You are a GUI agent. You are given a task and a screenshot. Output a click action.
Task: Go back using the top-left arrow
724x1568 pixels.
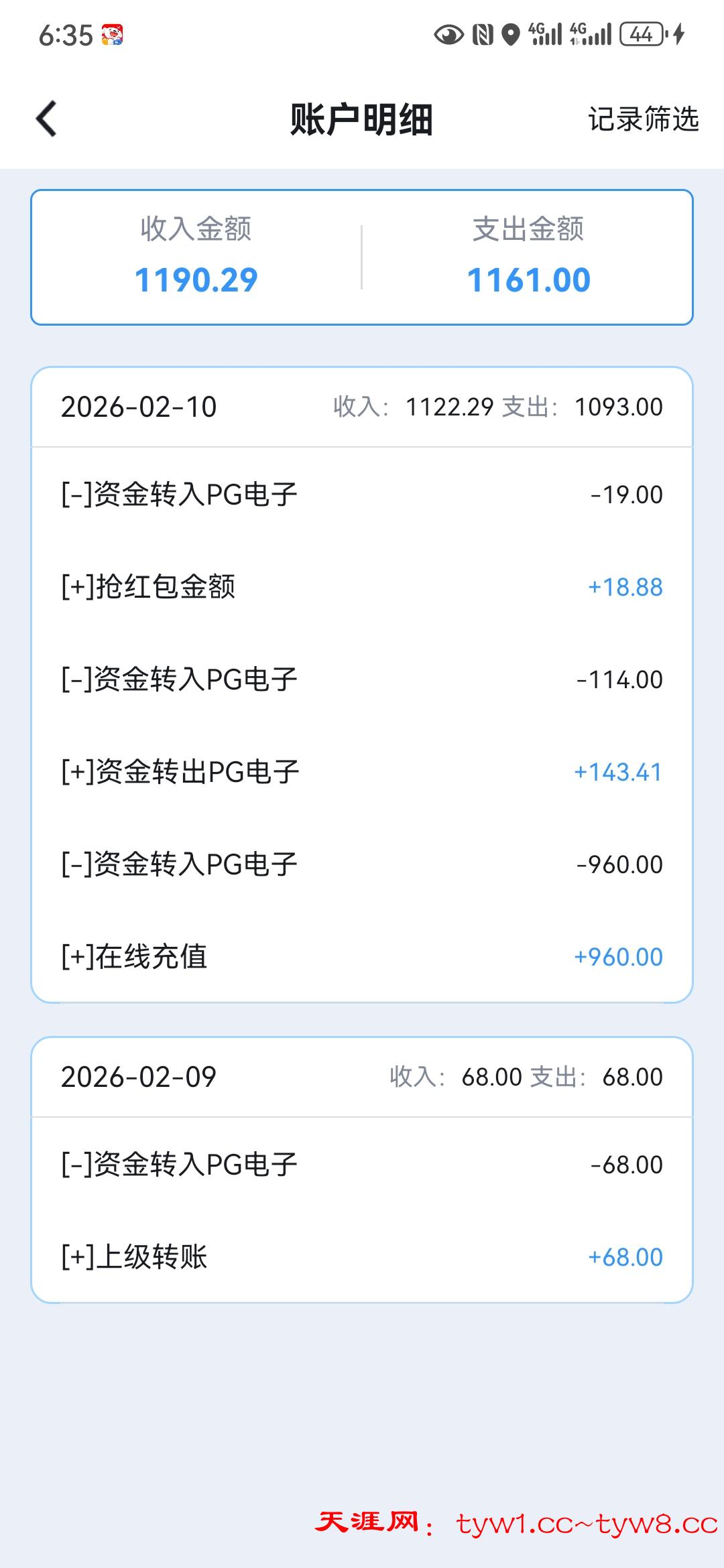point(46,119)
